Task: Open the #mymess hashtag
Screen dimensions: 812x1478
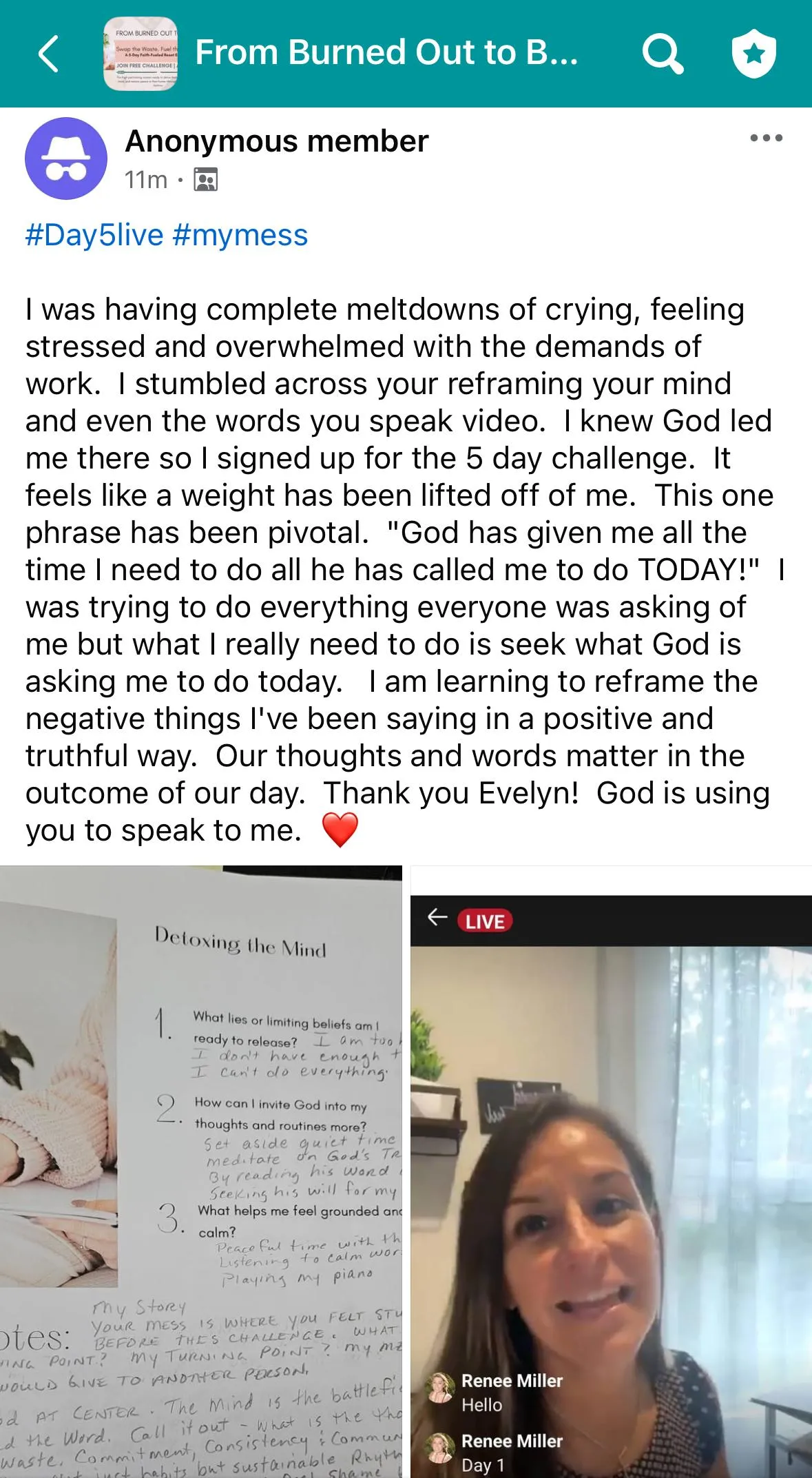Action: tap(240, 236)
